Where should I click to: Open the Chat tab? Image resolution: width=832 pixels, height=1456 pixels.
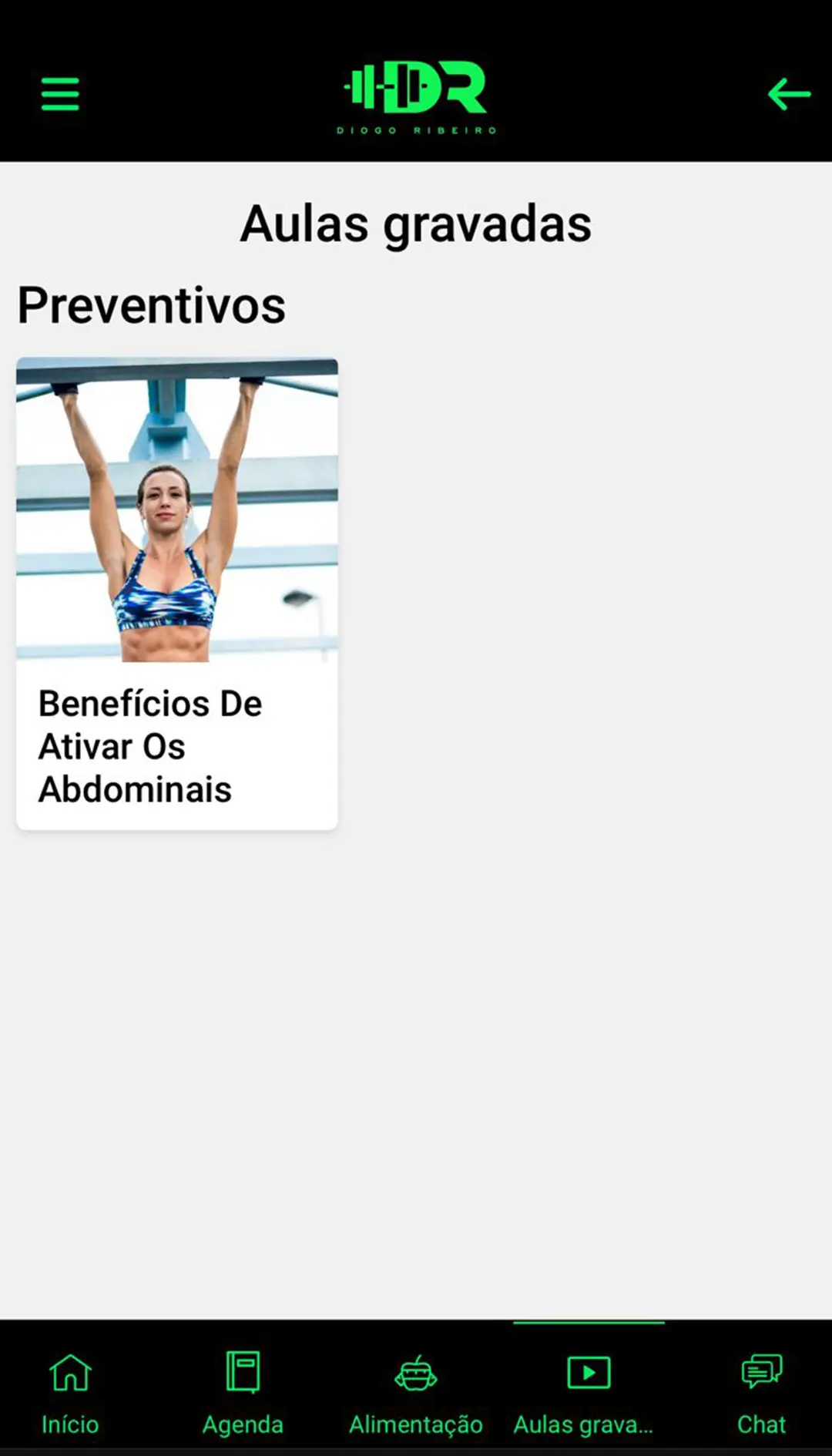[761, 1391]
